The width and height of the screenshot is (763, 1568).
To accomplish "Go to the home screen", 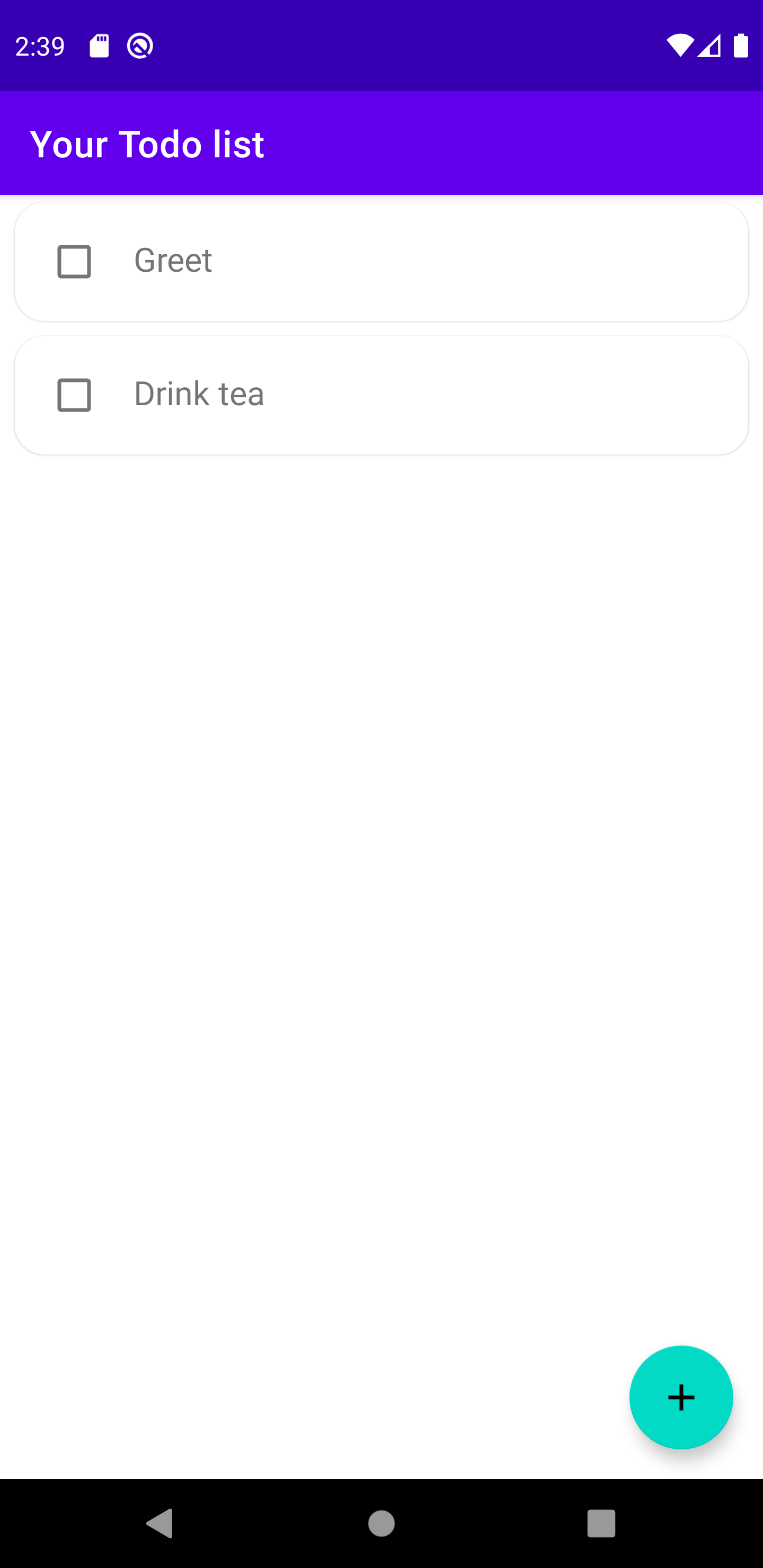I will [x=381, y=1523].
